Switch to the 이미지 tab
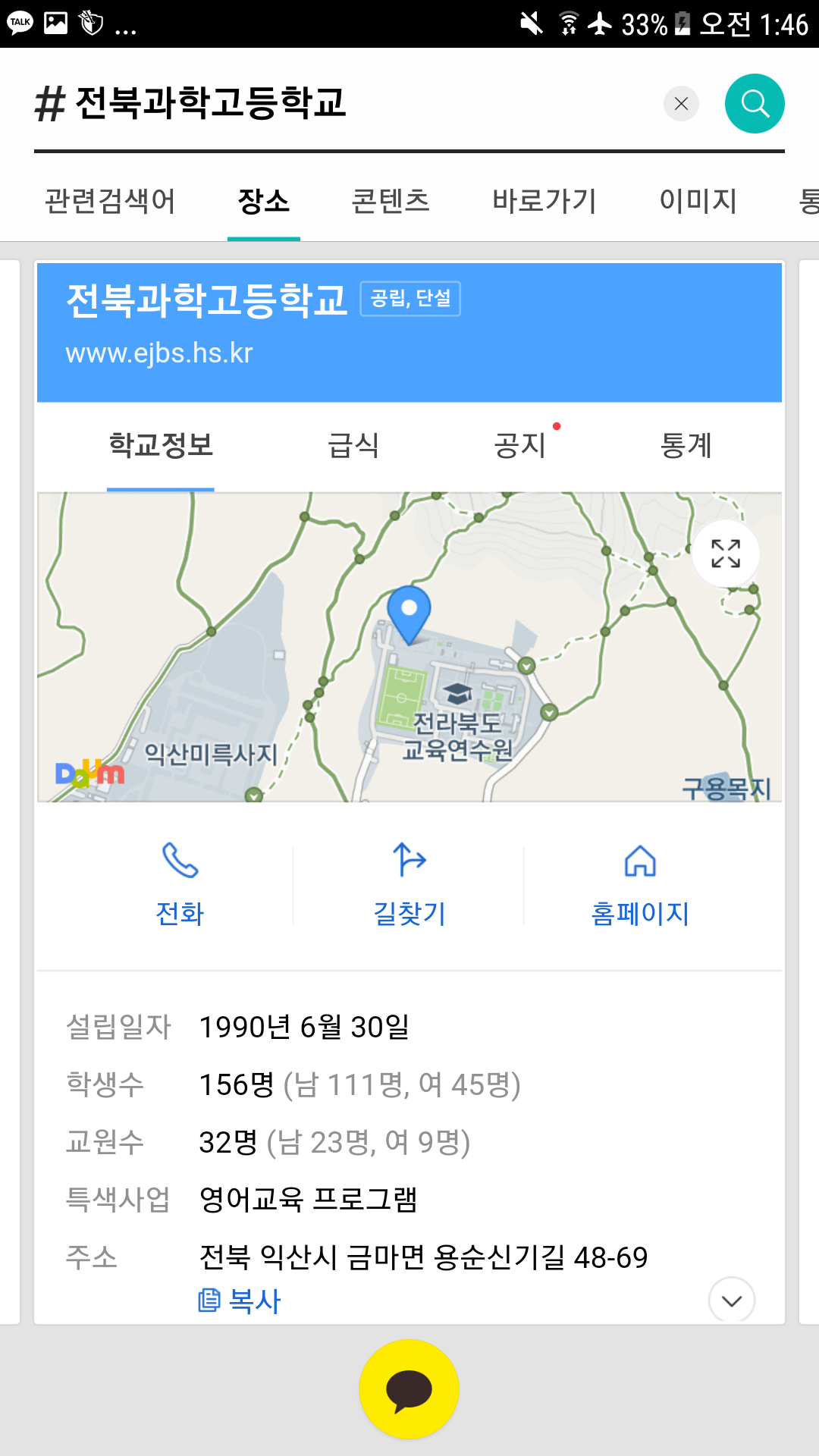Screen dimensions: 819x1456 (698, 201)
